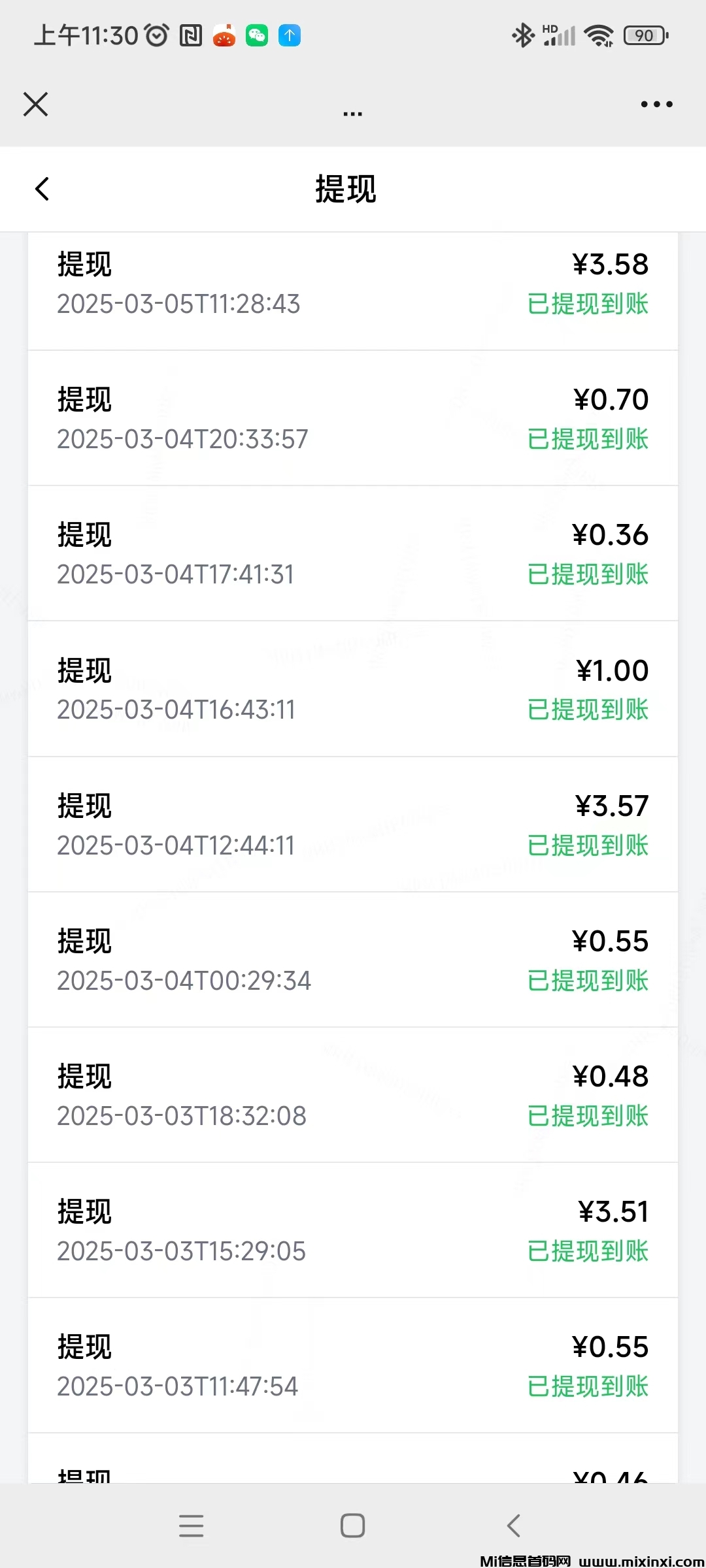Tap the orange tomato app icon in status bar

[223, 35]
